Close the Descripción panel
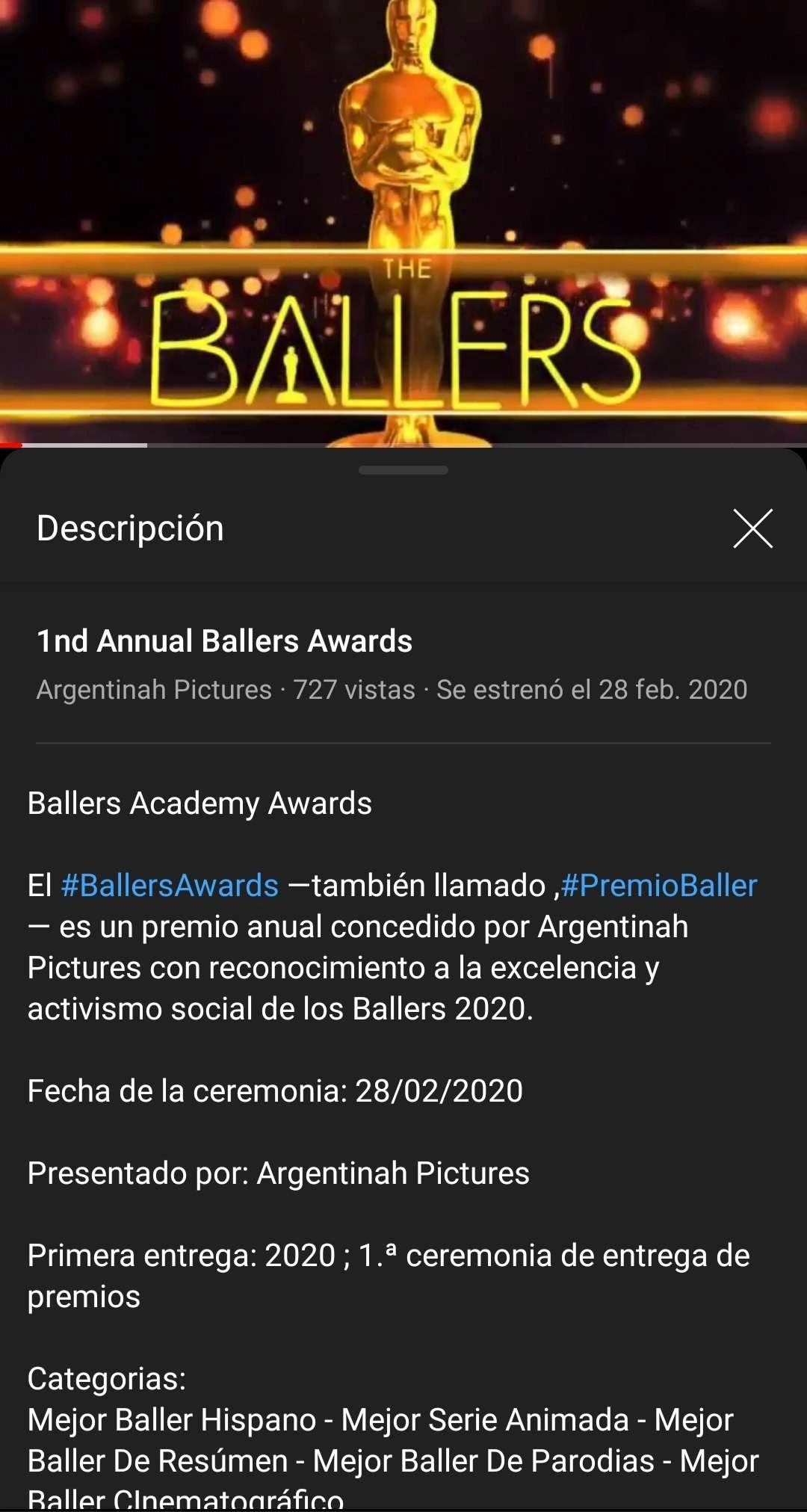The height and width of the screenshot is (1512, 807). pos(752,528)
